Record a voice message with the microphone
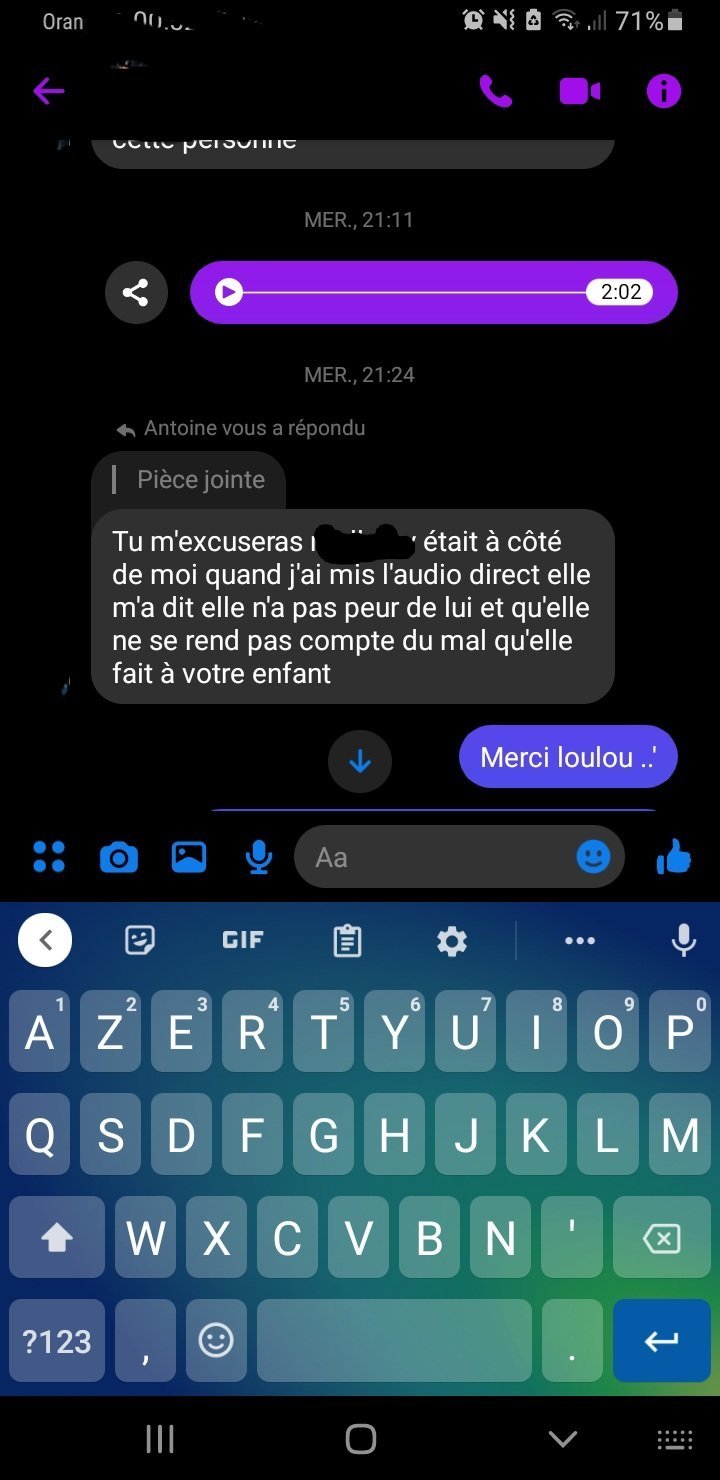Screen dimensions: 720x1480 pos(259,857)
